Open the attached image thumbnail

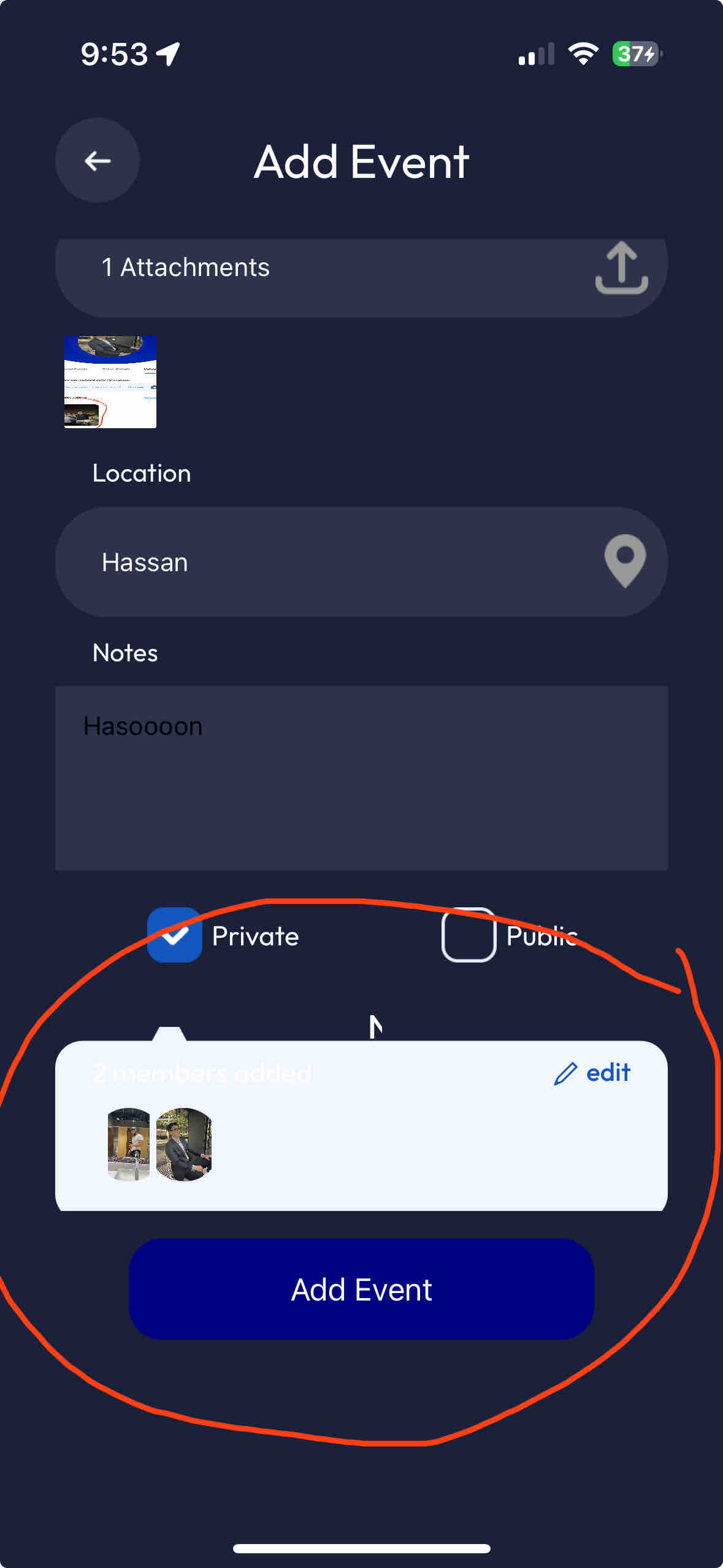point(110,382)
